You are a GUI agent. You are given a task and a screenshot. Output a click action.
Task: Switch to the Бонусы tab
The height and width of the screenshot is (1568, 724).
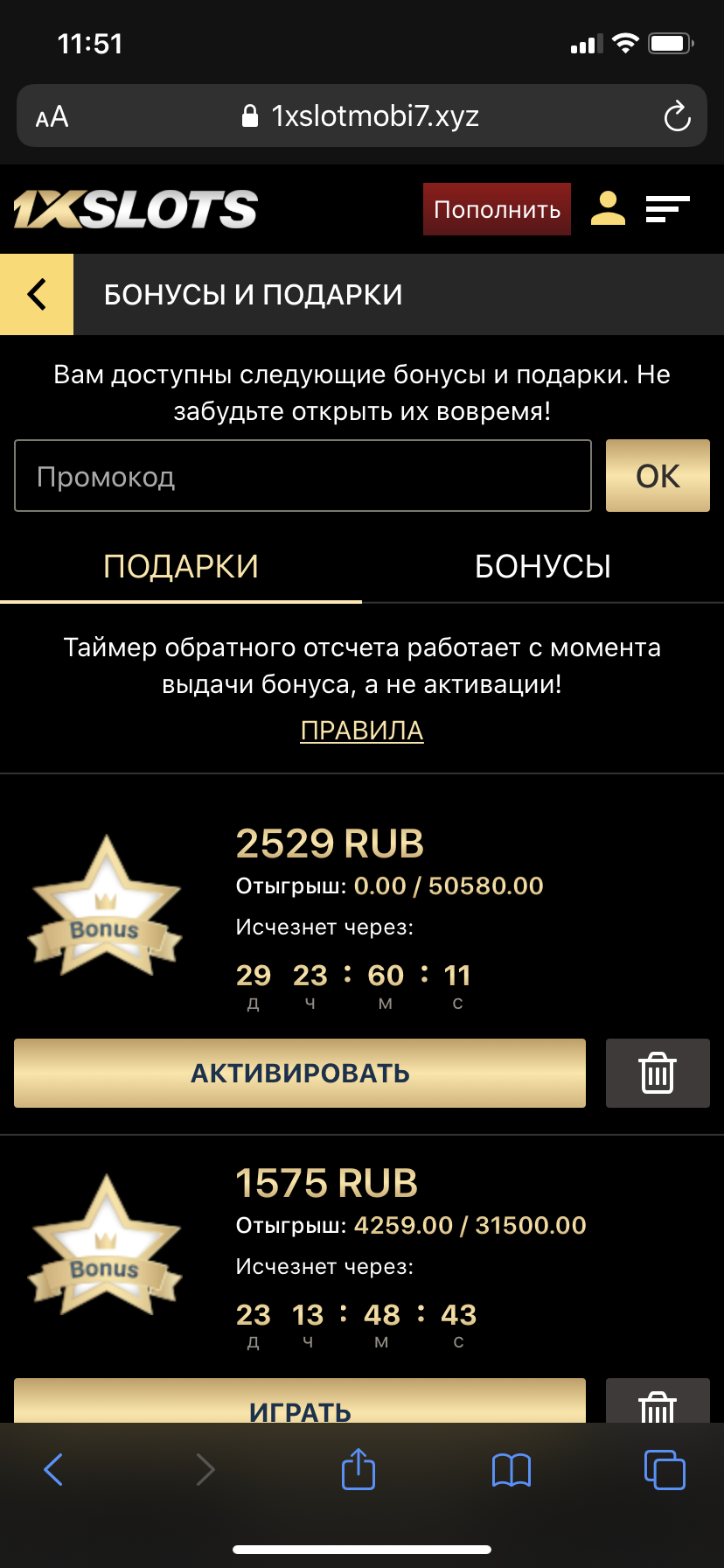542,567
